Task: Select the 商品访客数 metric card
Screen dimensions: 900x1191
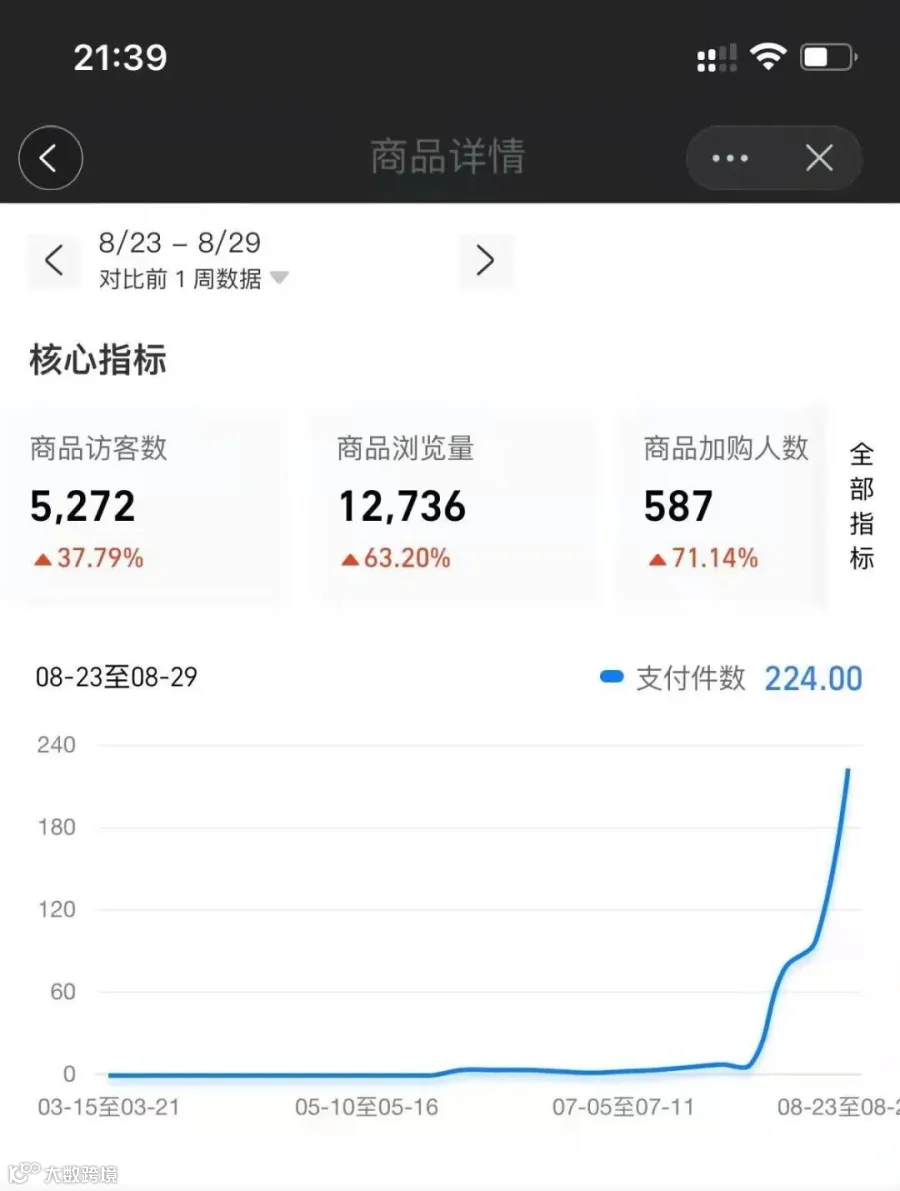Action: pyautogui.click(x=142, y=505)
